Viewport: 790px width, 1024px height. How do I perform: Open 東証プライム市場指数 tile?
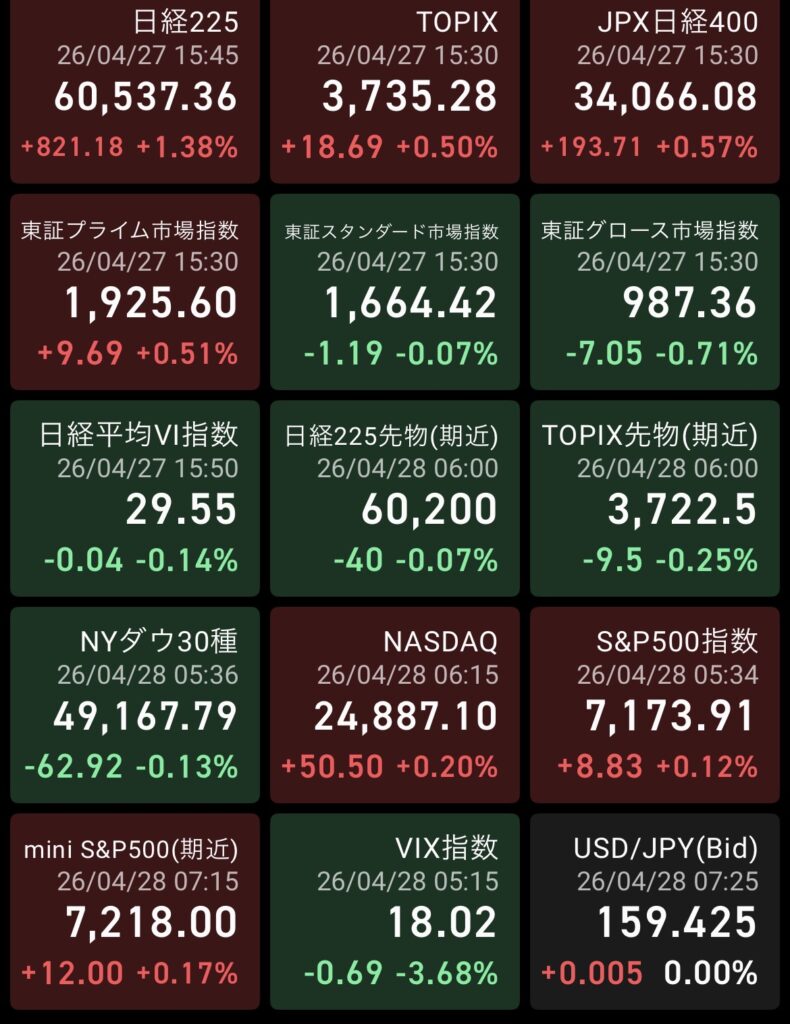[x=135, y=291]
